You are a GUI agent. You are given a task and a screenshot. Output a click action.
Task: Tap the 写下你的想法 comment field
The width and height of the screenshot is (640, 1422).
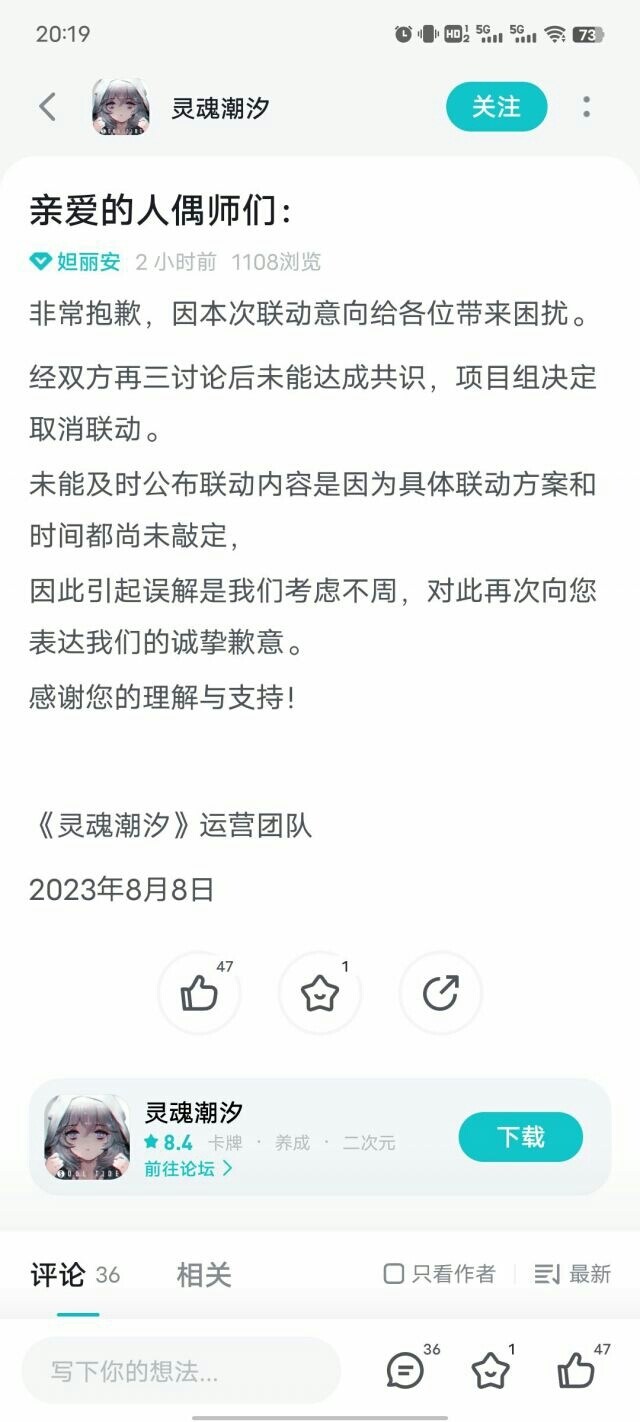tap(181, 1371)
